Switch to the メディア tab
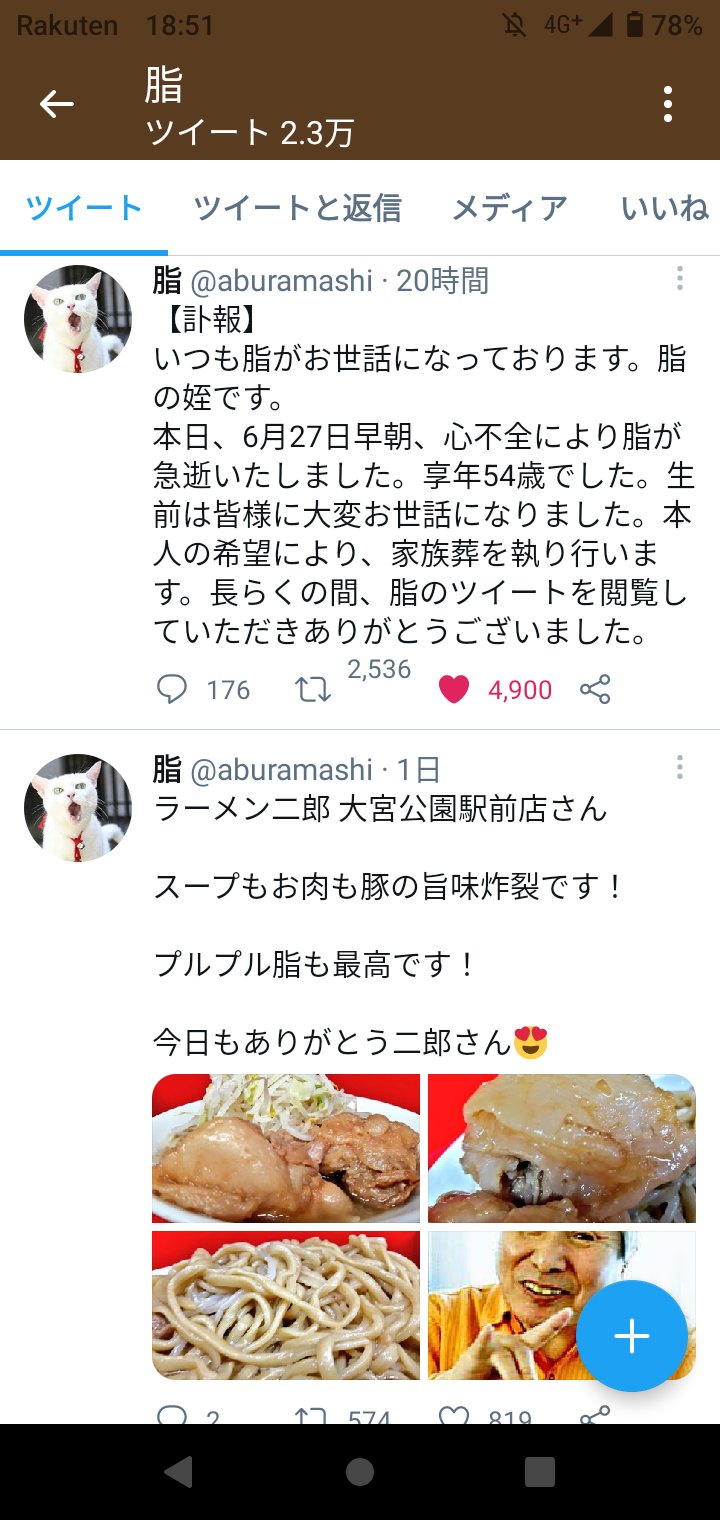Viewport: 720px width, 1520px height. (509, 208)
